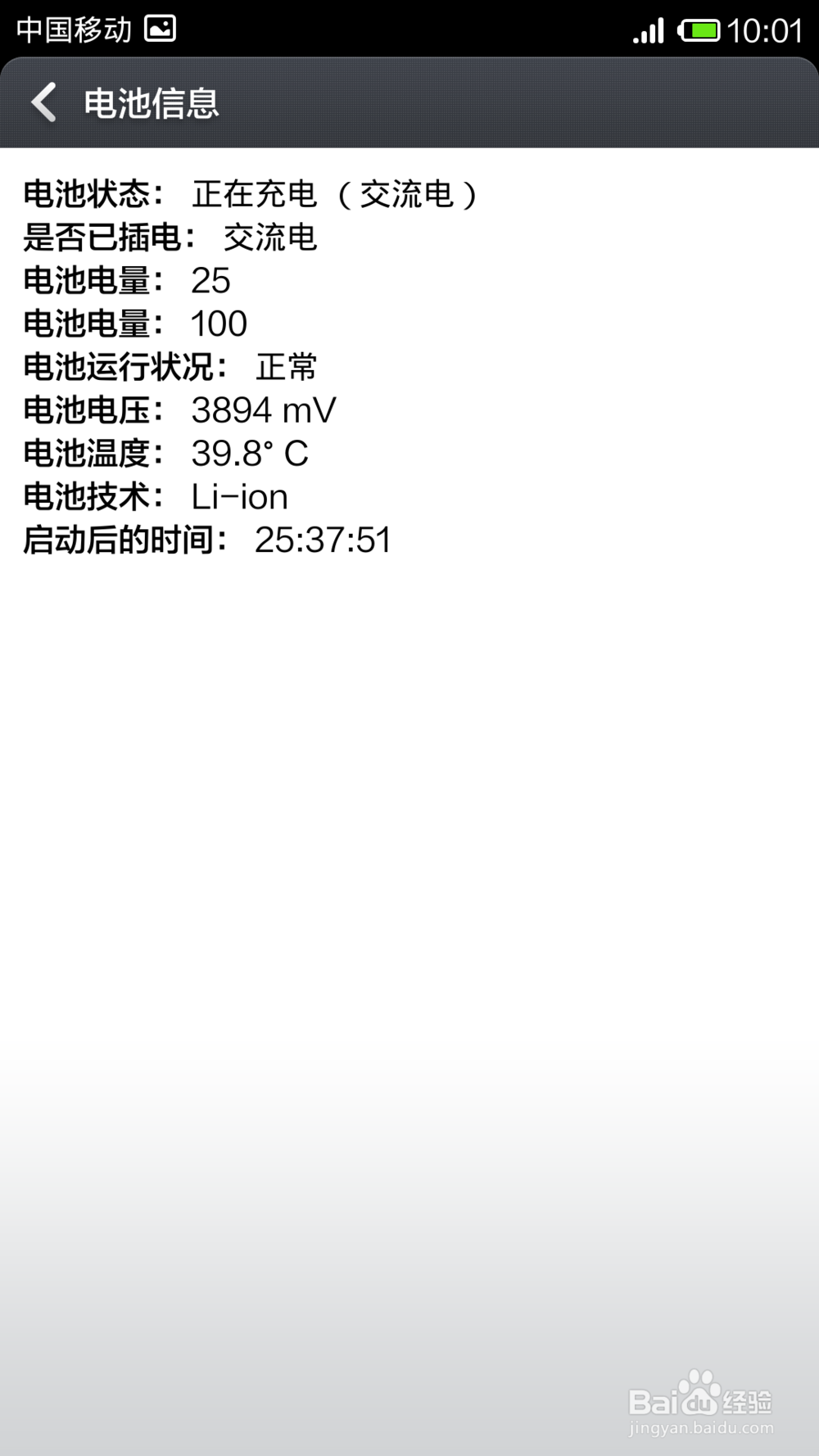Image resolution: width=819 pixels, height=1456 pixels.
Task: Tap the gallery notification icon in status bar
Action: point(161,27)
